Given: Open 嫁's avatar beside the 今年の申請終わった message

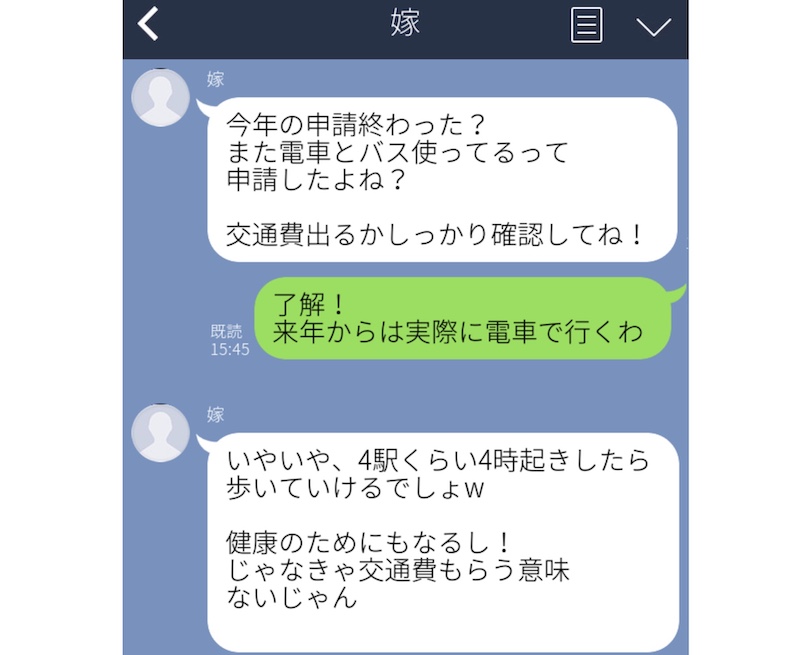Looking at the screenshot, I should click(x=161, y=97).
